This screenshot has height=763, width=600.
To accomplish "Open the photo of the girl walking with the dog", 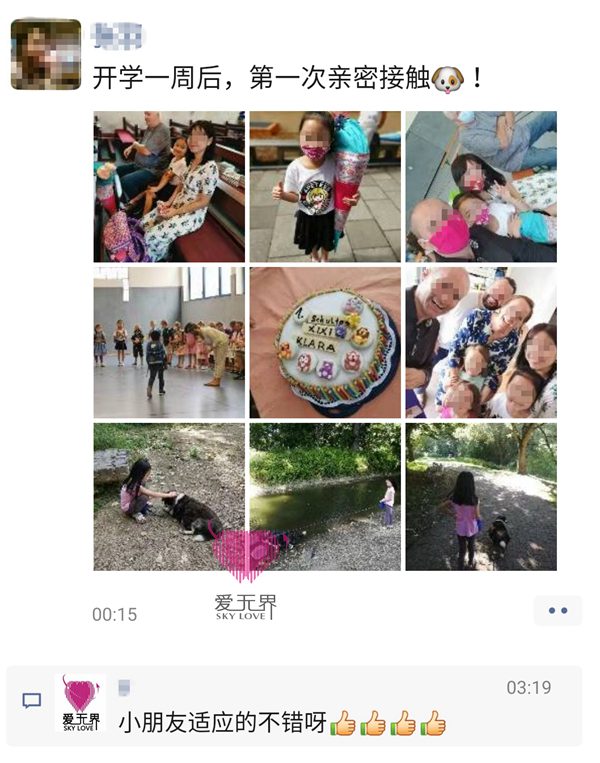I will (x=481, y=497).
